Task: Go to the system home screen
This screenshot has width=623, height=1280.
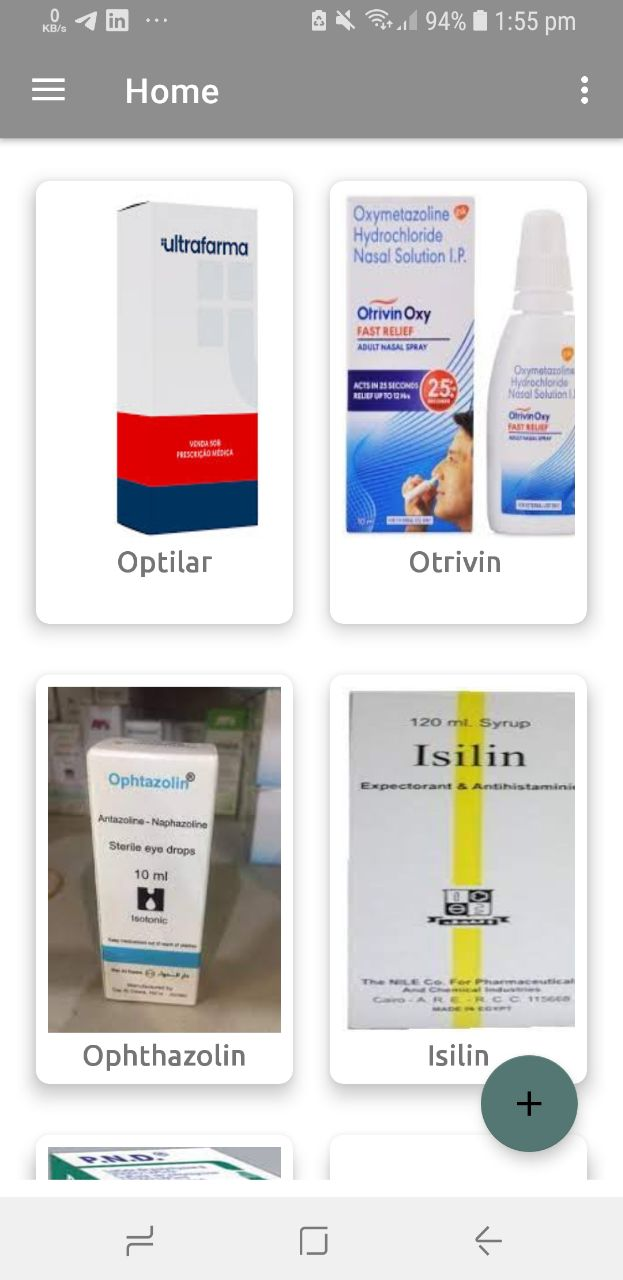Action: (313, 1241)
